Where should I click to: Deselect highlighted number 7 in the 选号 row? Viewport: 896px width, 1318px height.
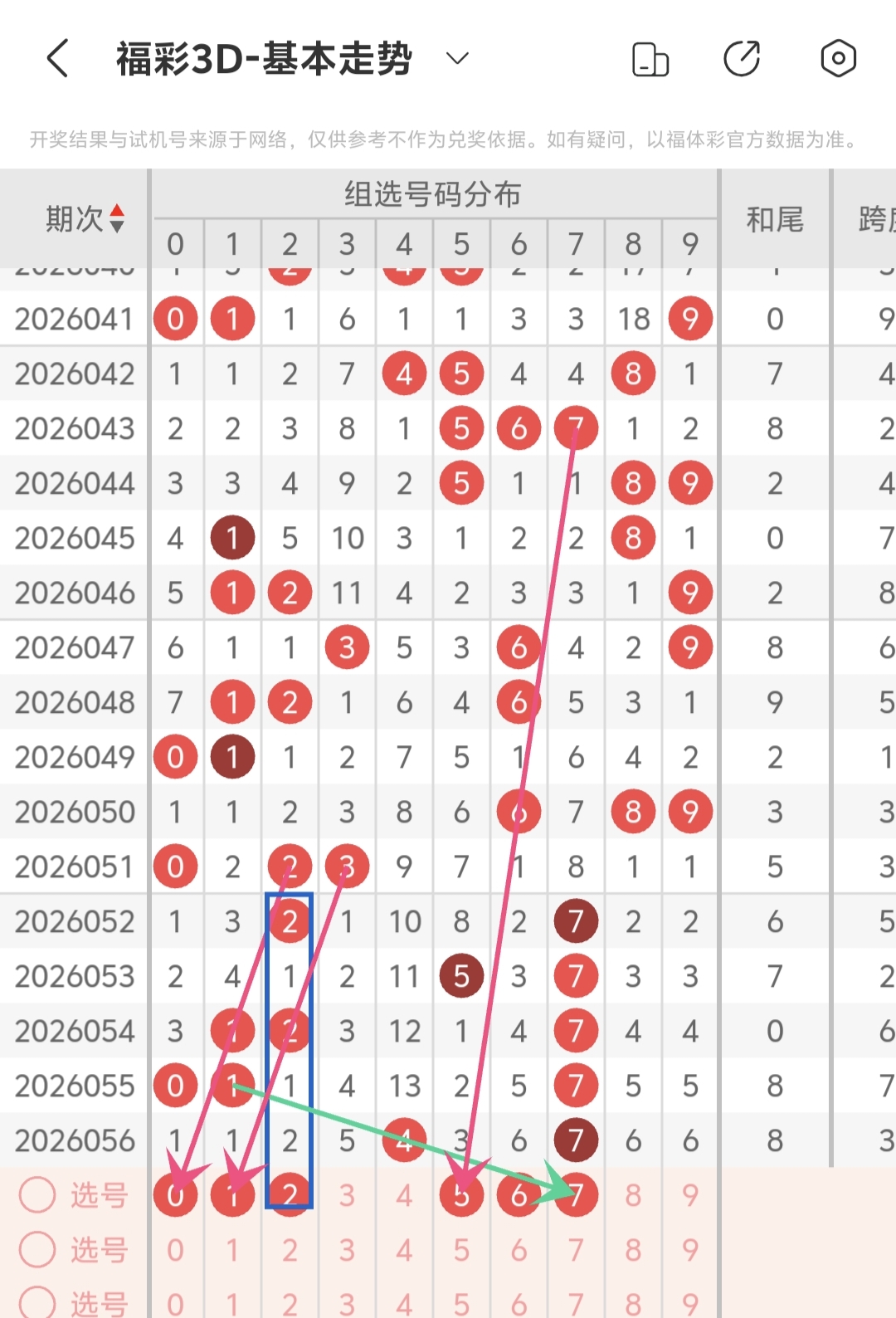click(x=576, y=1195)
